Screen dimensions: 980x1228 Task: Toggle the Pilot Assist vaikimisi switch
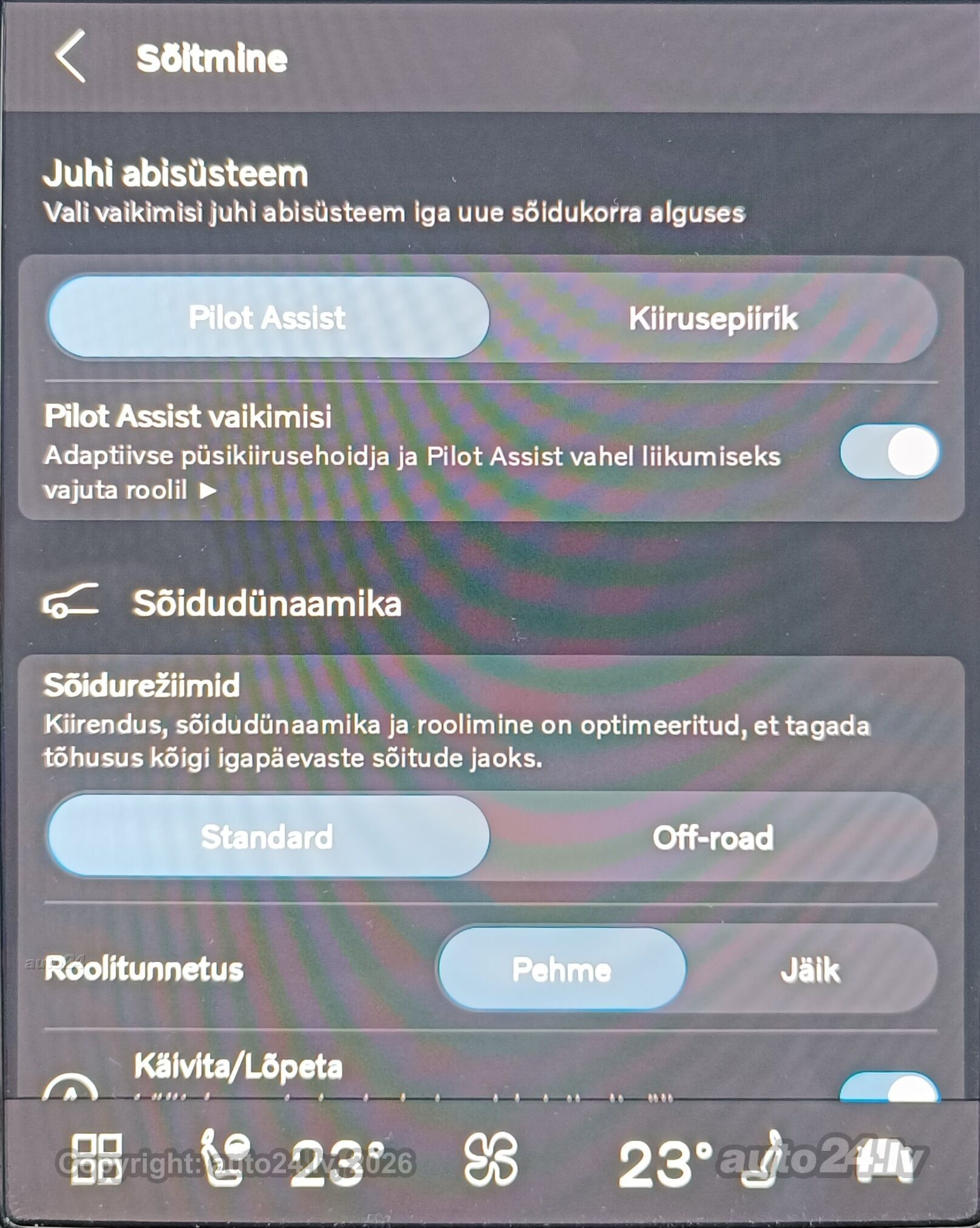point(890,451)
